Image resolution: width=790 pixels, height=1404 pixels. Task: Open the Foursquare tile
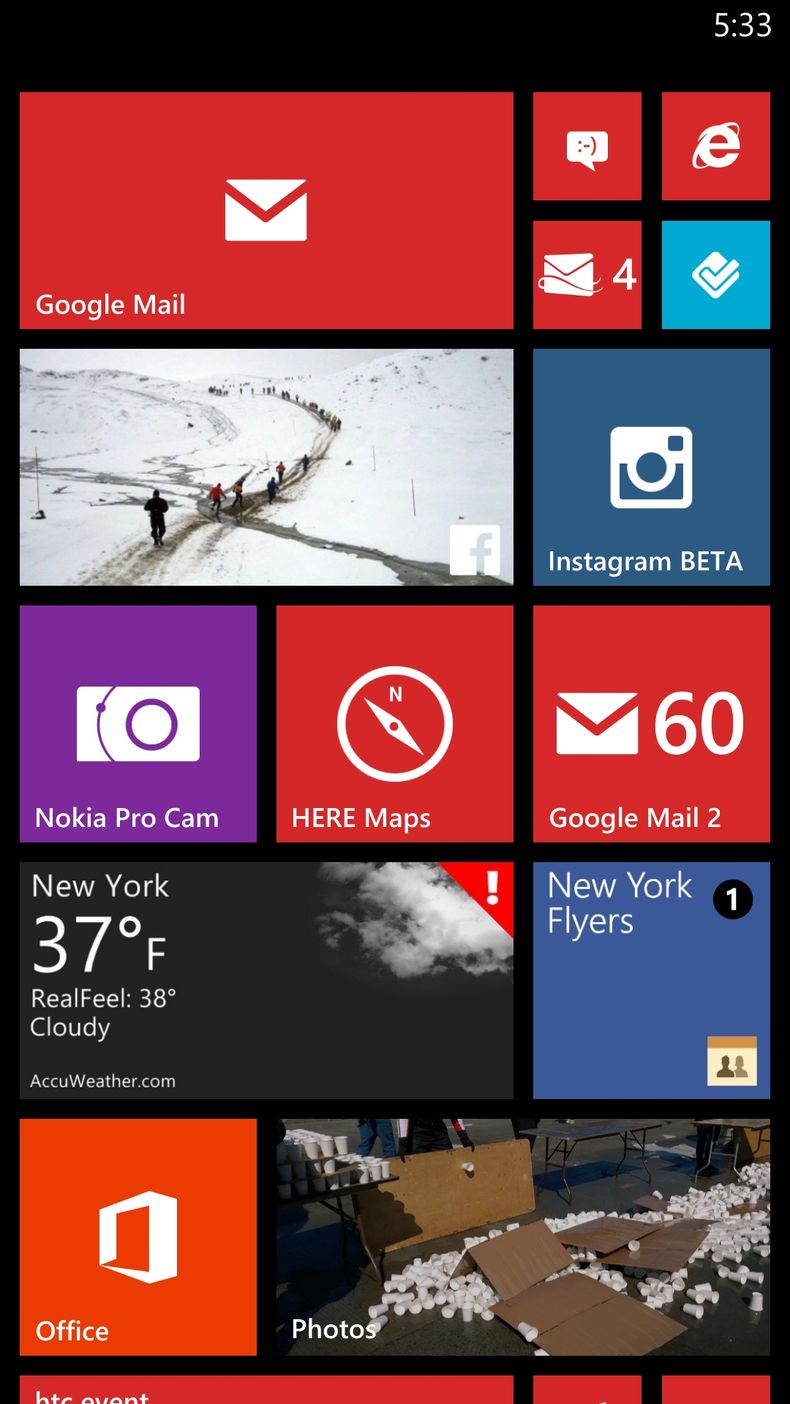point(716,273)
